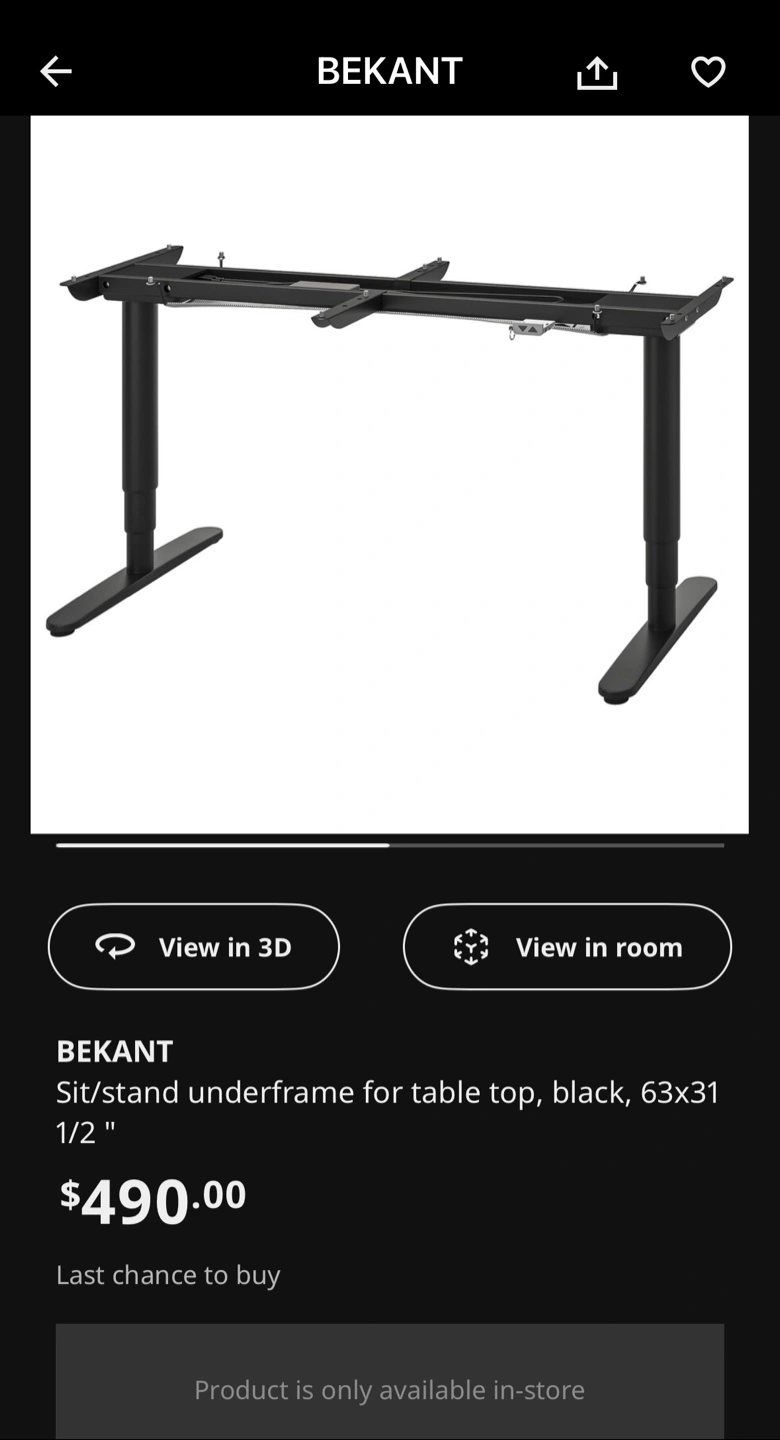
Task: Open the BEKANT underframe product image
Action: [389, 474]
